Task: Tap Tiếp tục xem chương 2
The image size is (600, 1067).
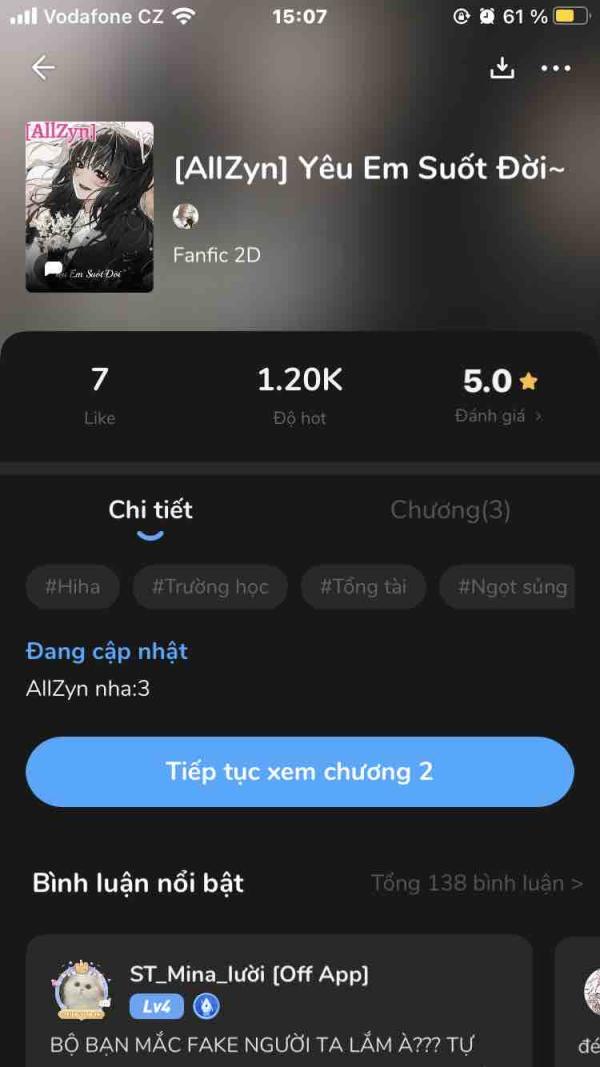Action: coord(300,772)
